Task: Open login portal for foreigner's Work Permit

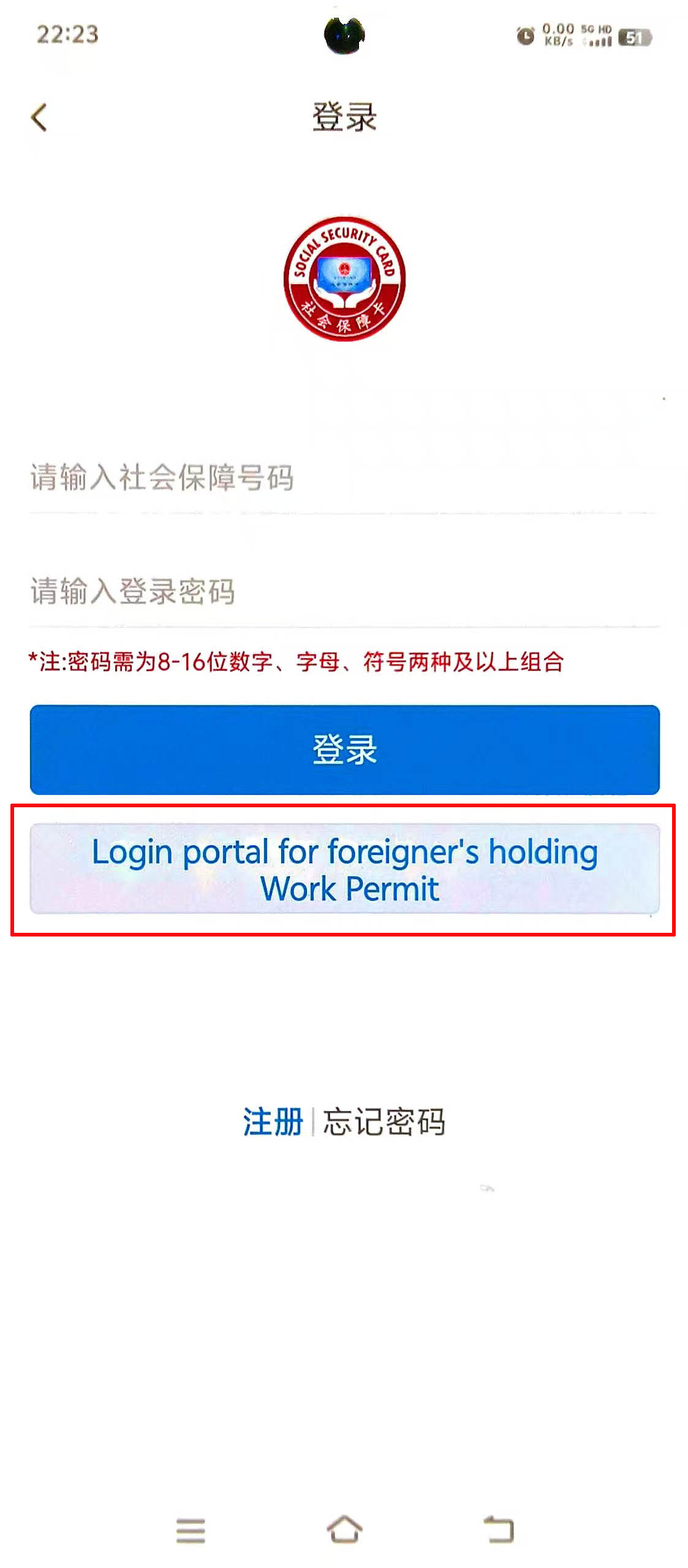Action: pos(344,869)
